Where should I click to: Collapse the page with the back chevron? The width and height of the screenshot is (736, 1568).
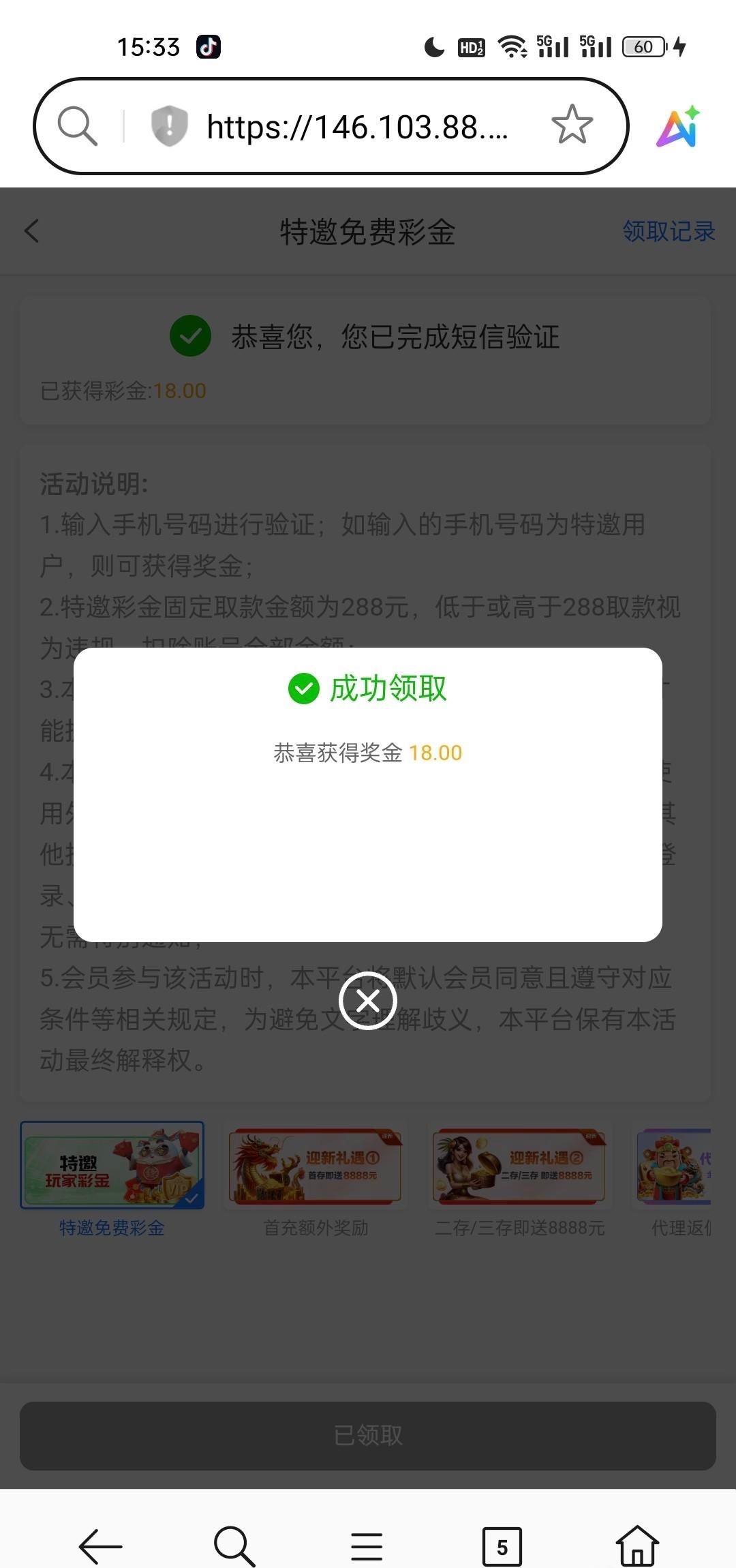coord(31,231)
